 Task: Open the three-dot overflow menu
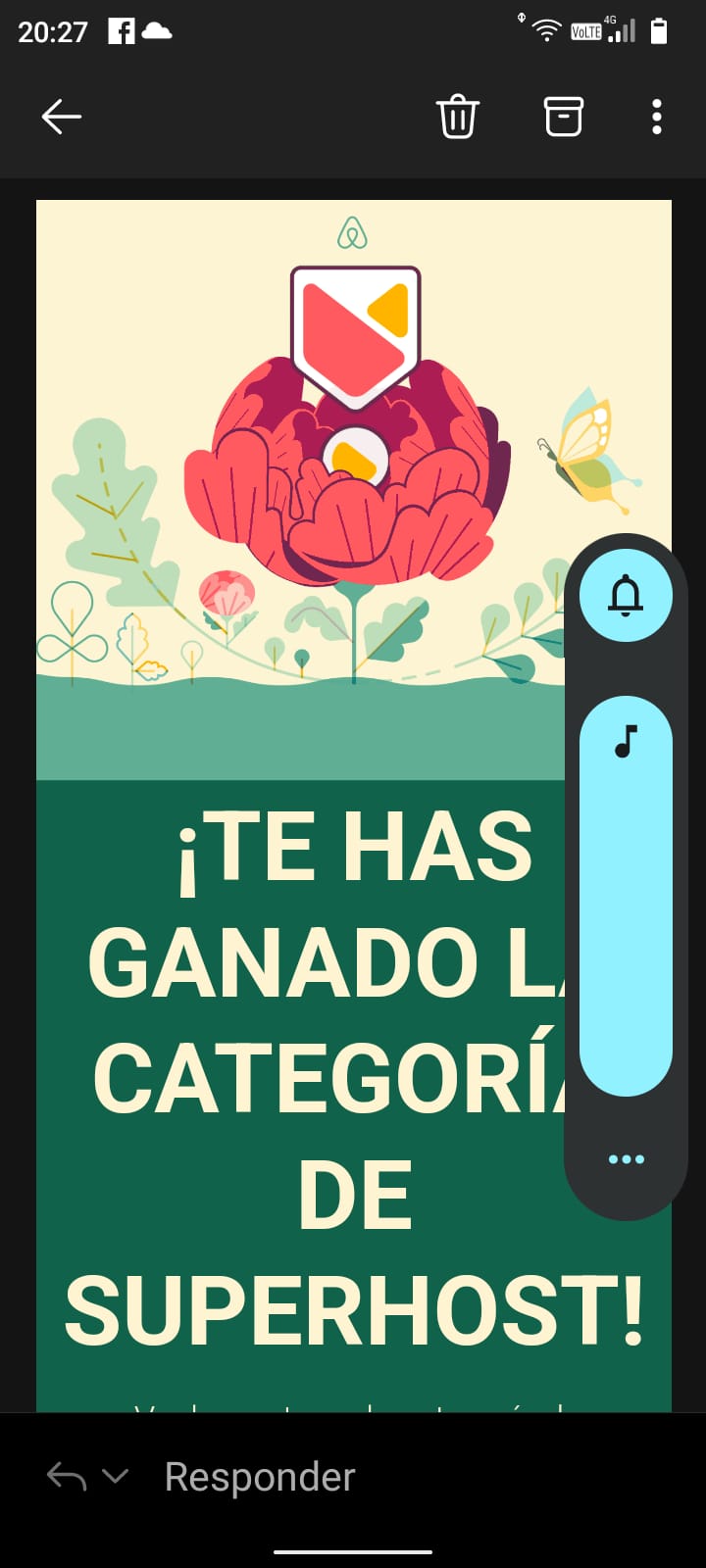pyautogui.click(x=657, y=117)
